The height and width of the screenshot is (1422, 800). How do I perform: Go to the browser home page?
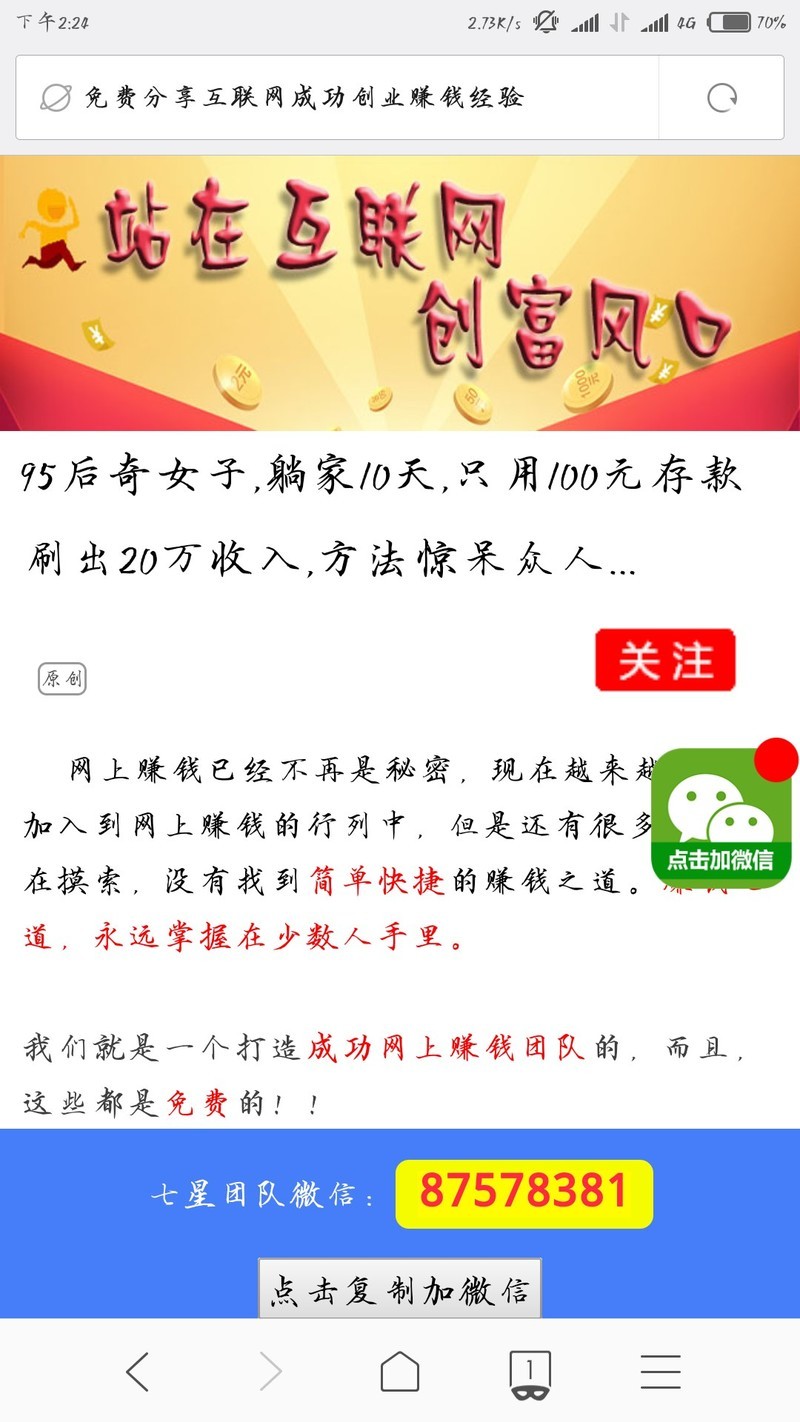[x=400, y=1371]
